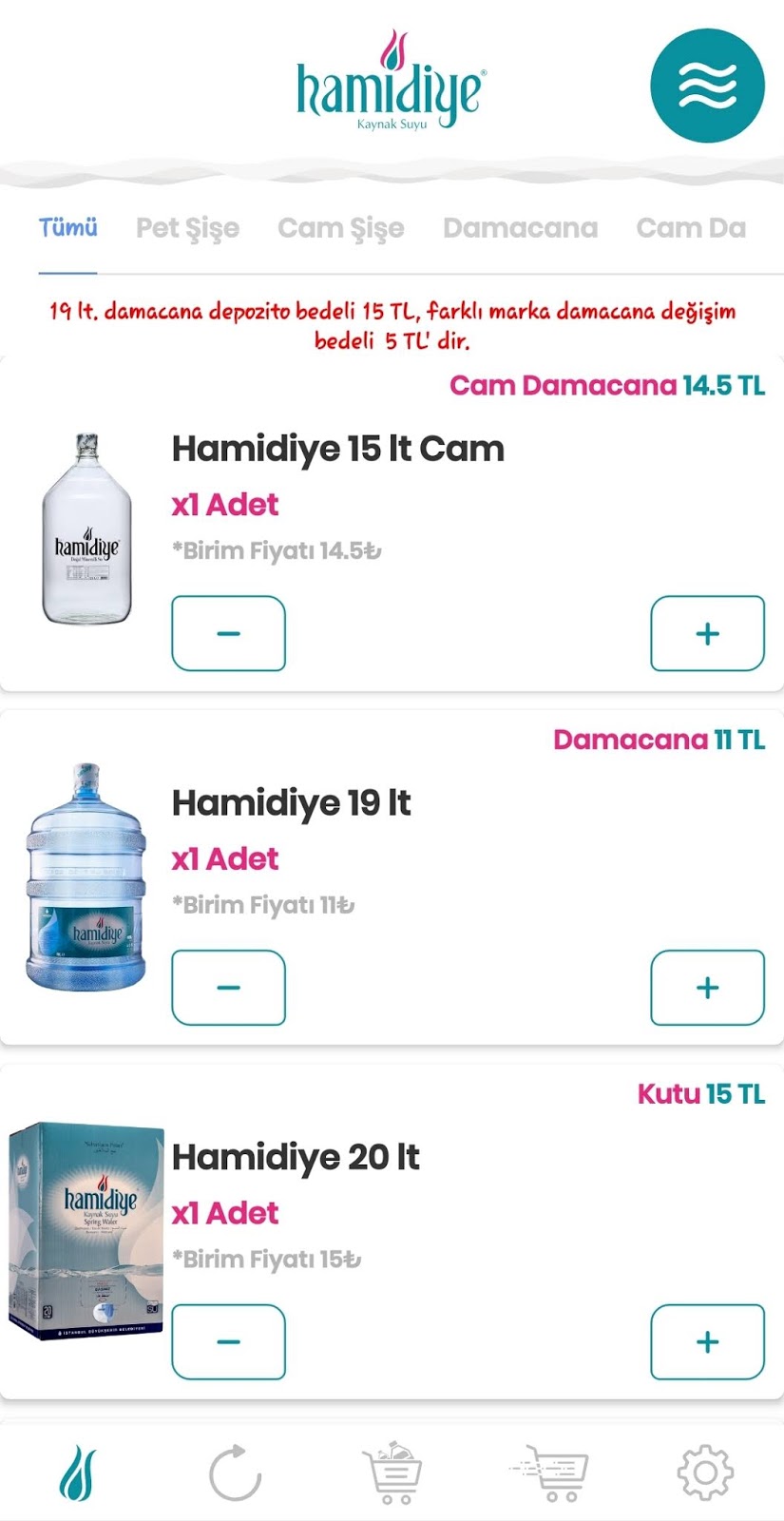Add one Hamidiye 19 lt damacana

pos(707,988)
